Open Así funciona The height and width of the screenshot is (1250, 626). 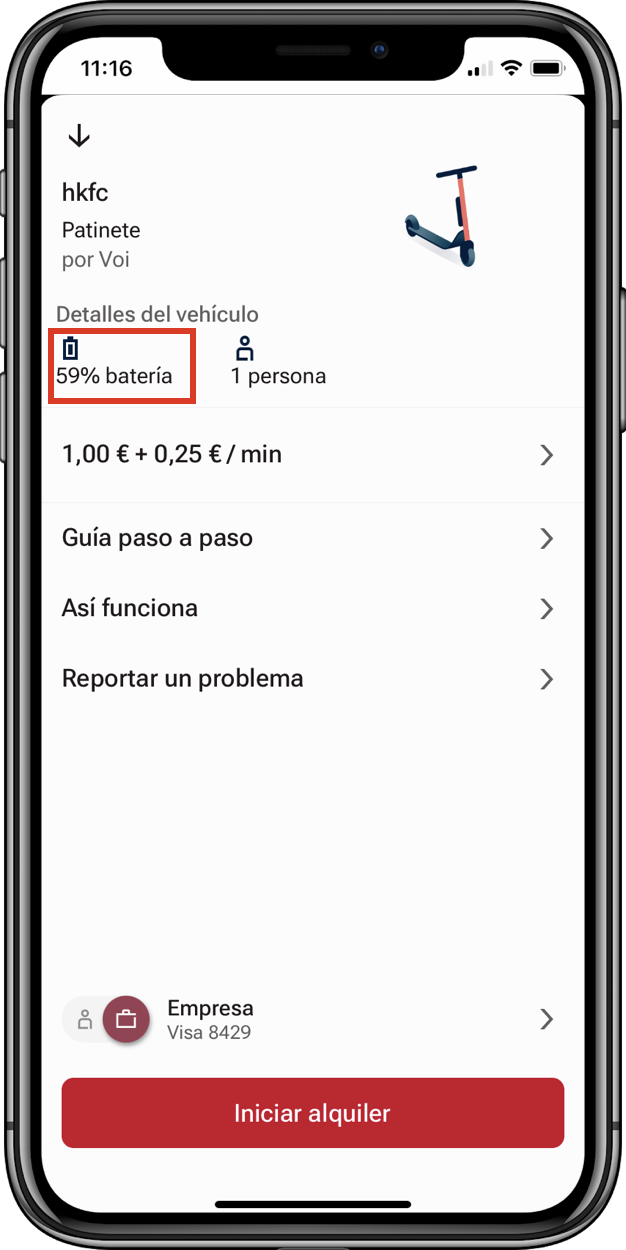[312, 608]
